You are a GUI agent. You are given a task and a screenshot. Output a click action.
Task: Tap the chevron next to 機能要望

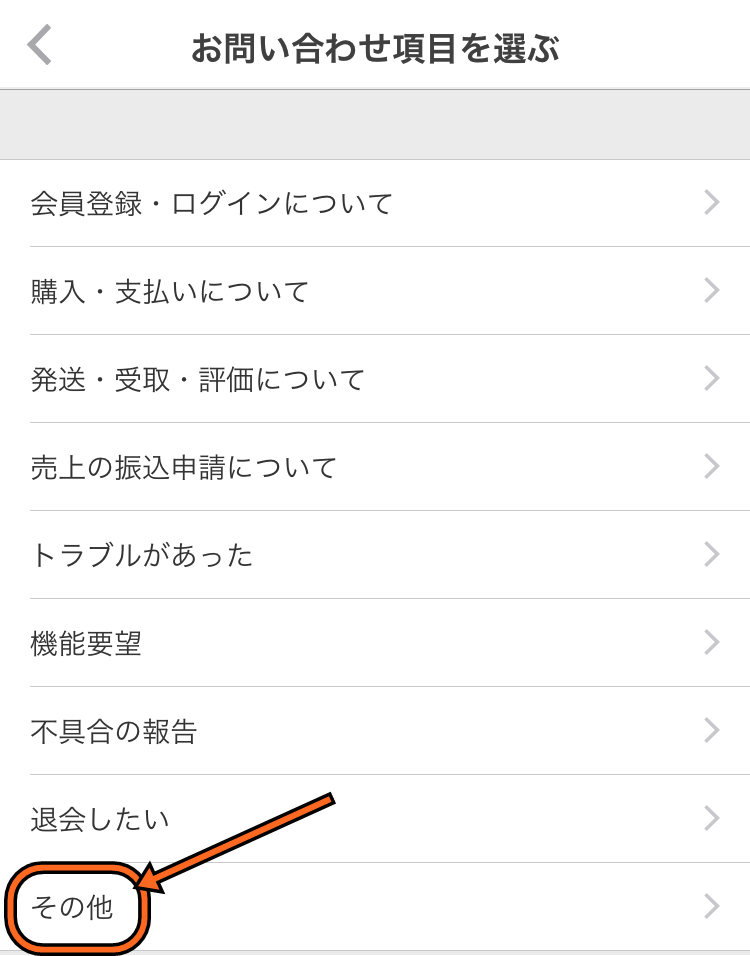(x=712, y=643)
